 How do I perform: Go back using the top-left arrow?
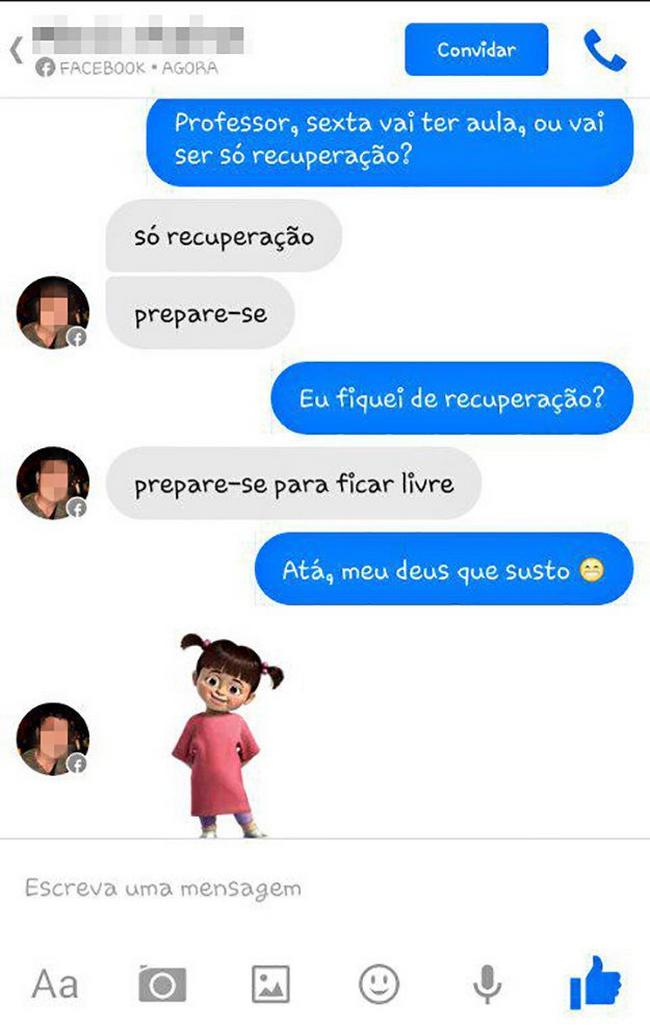(x=15, y=51)
